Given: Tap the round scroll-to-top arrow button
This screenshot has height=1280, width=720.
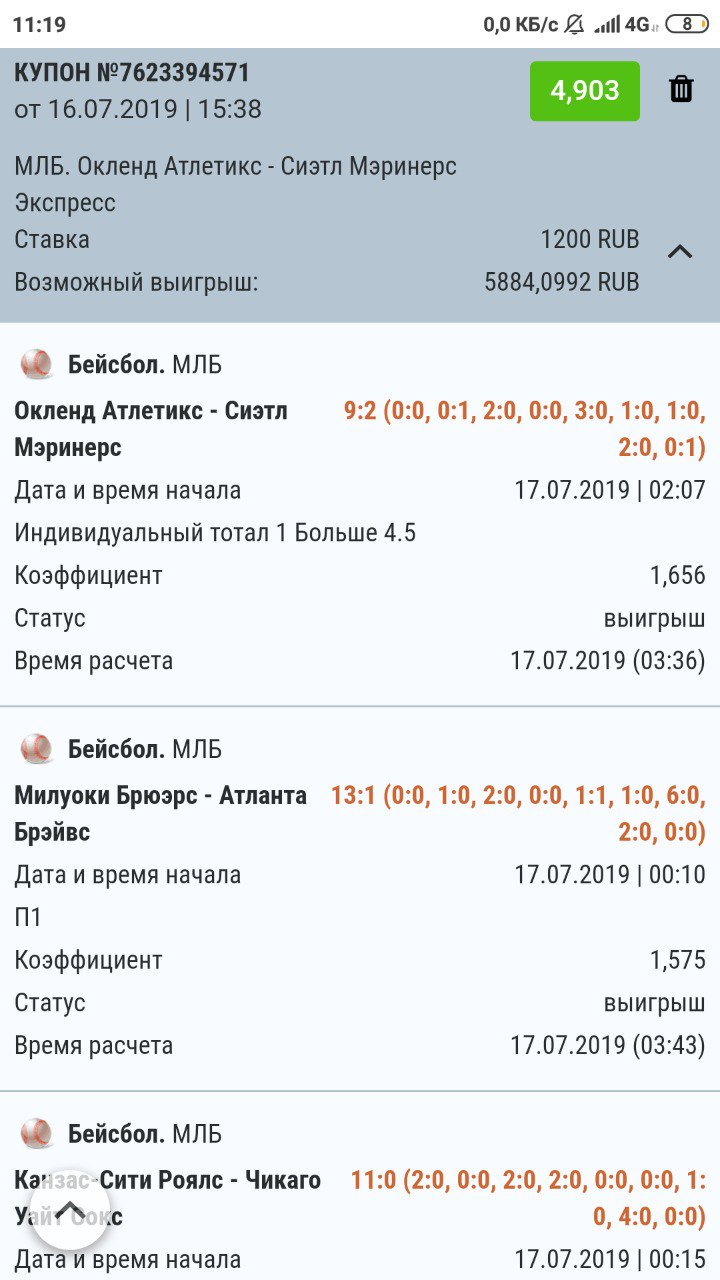Looking at the screenshot, I should pos(70,1211).
